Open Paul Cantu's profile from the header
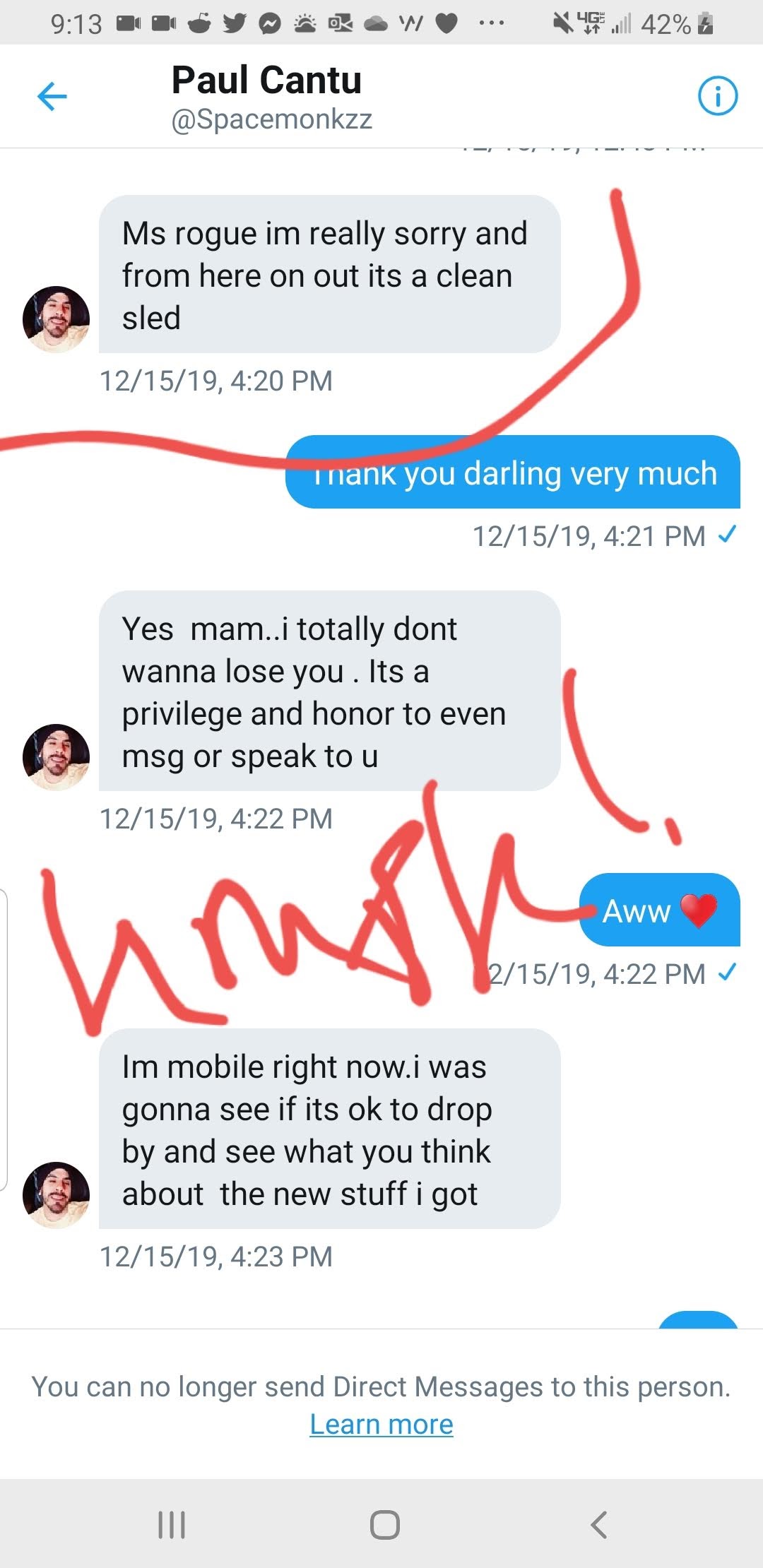This screenshot has height=1568, width=763. point(267,81)
